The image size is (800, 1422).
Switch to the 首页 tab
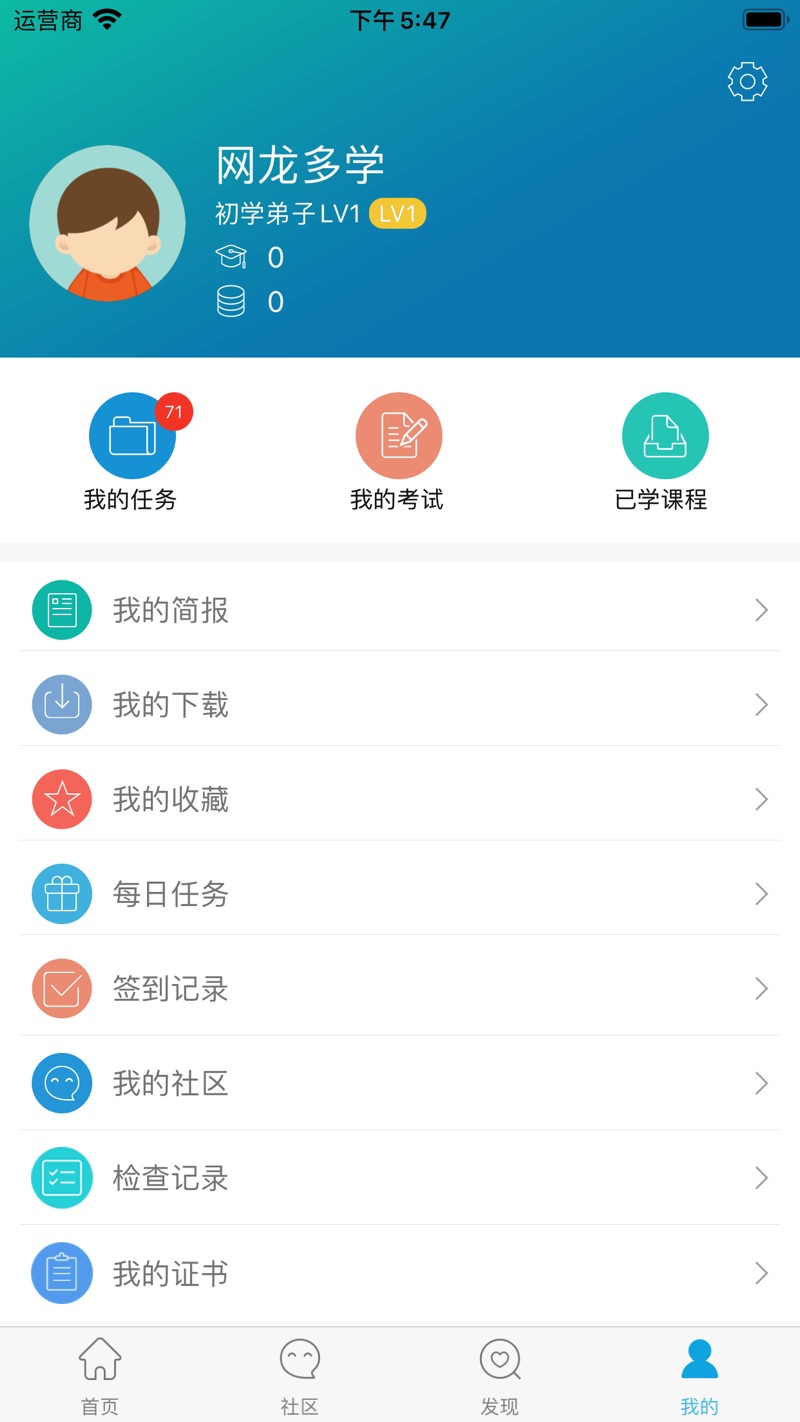pyautogui.click(x=100, y=1375)
